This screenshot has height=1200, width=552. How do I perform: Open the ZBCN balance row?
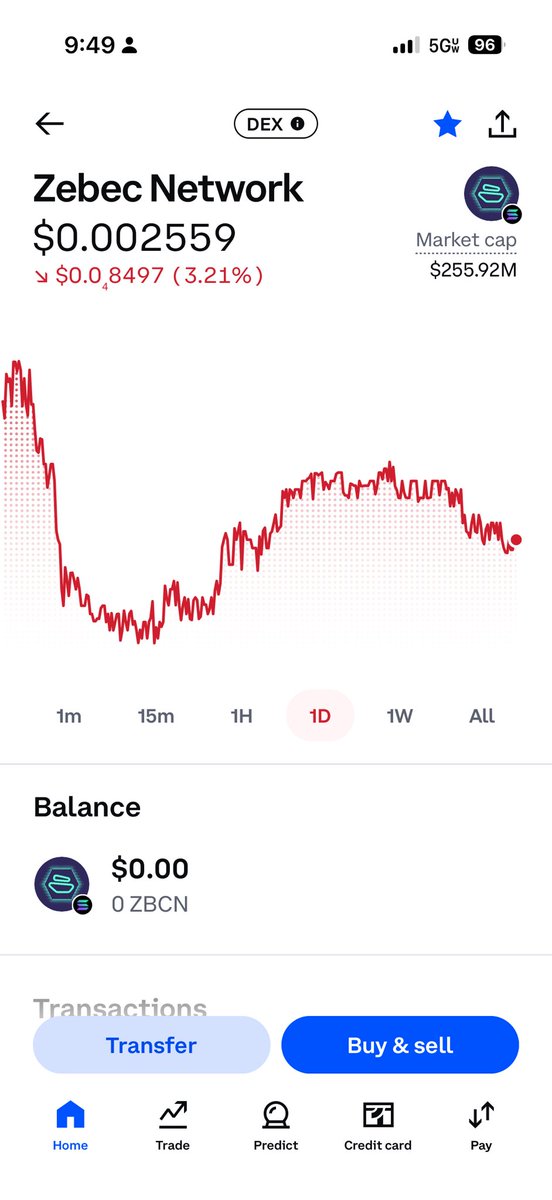(x=276, y=884)
